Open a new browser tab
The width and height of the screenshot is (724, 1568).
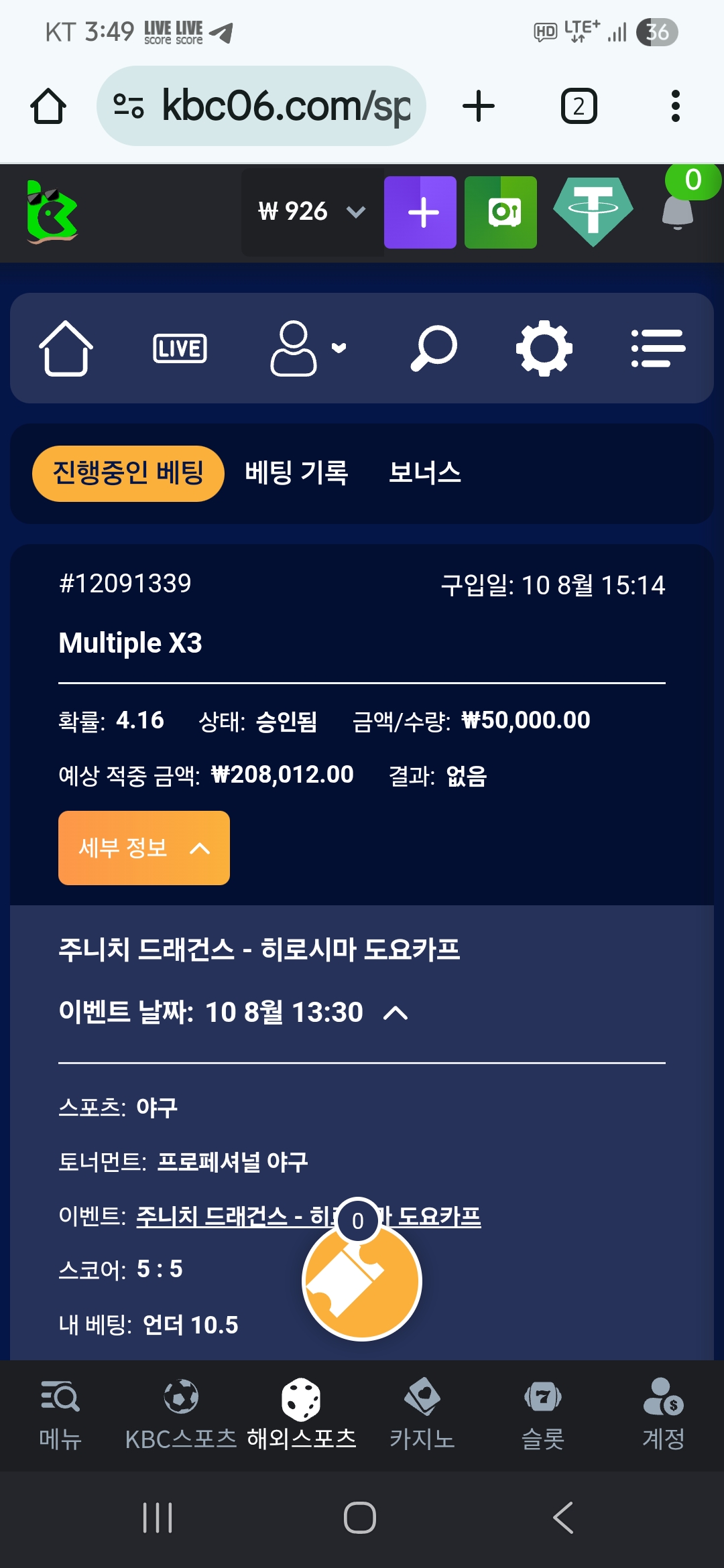click(479, 107)
